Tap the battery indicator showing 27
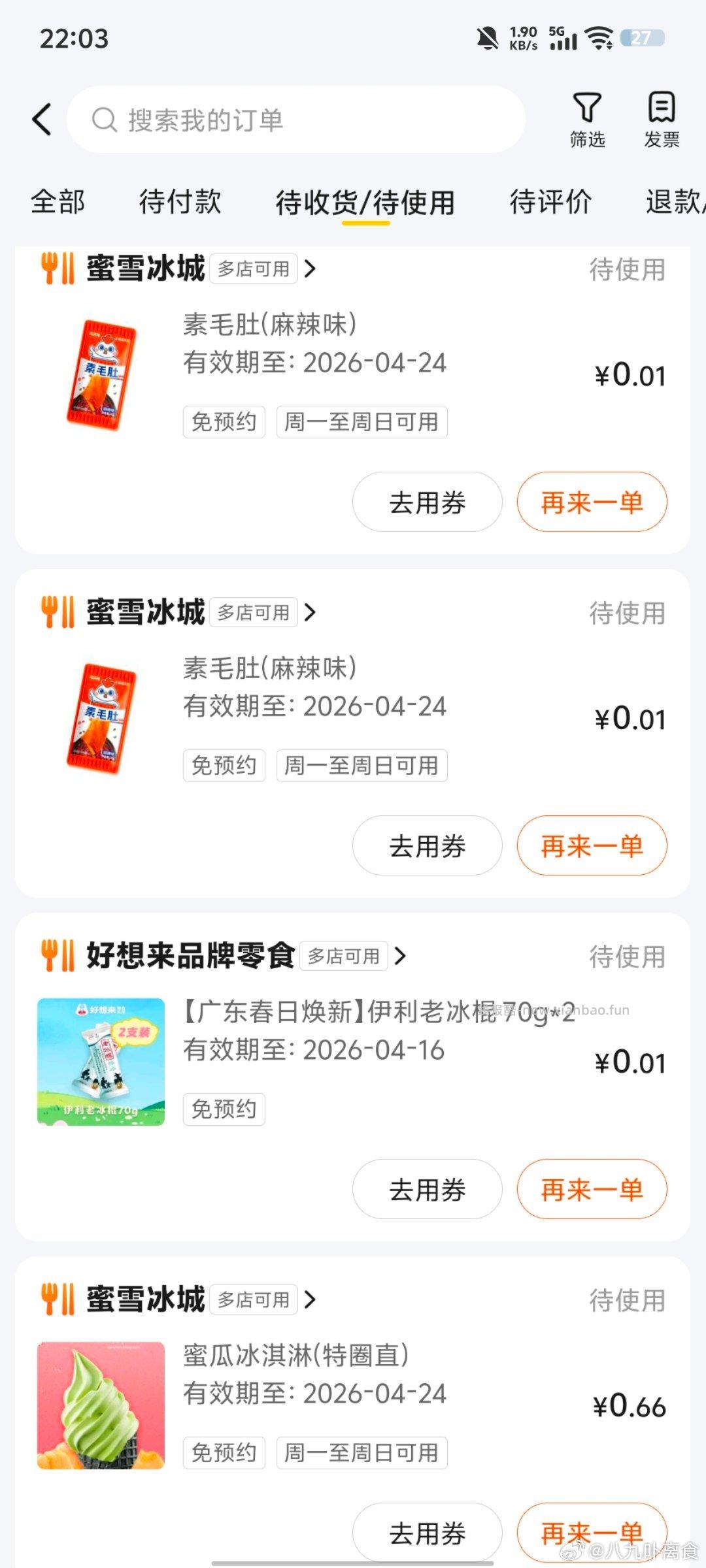The image size is (706, 1568). [x=643, y=39]
